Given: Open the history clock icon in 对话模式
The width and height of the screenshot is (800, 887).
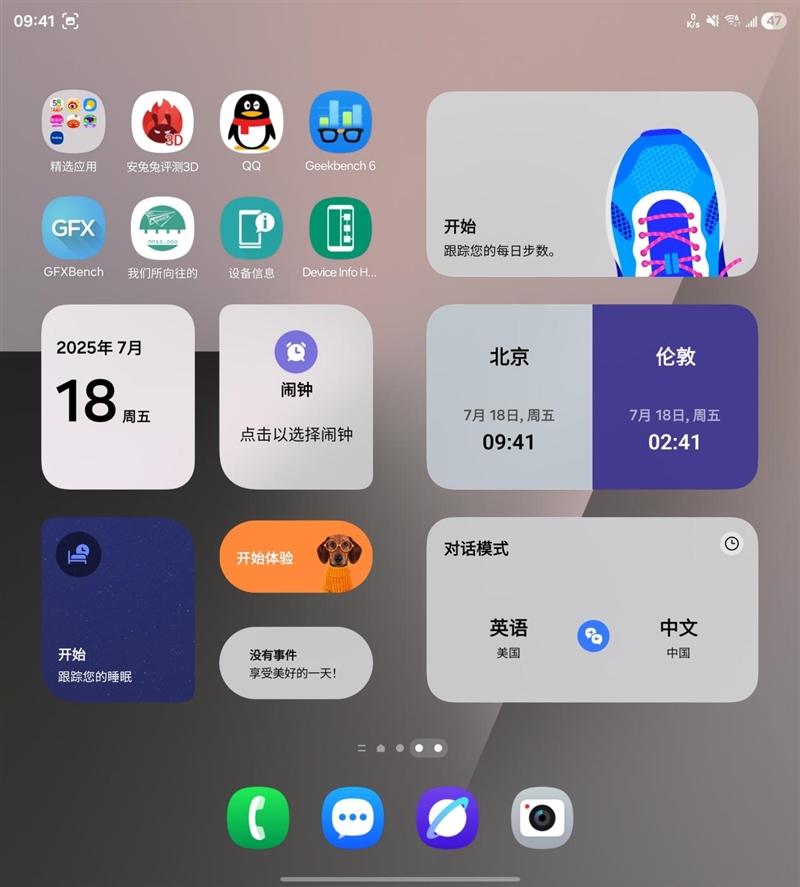Looking at the screenshot, I should point(732,543).
